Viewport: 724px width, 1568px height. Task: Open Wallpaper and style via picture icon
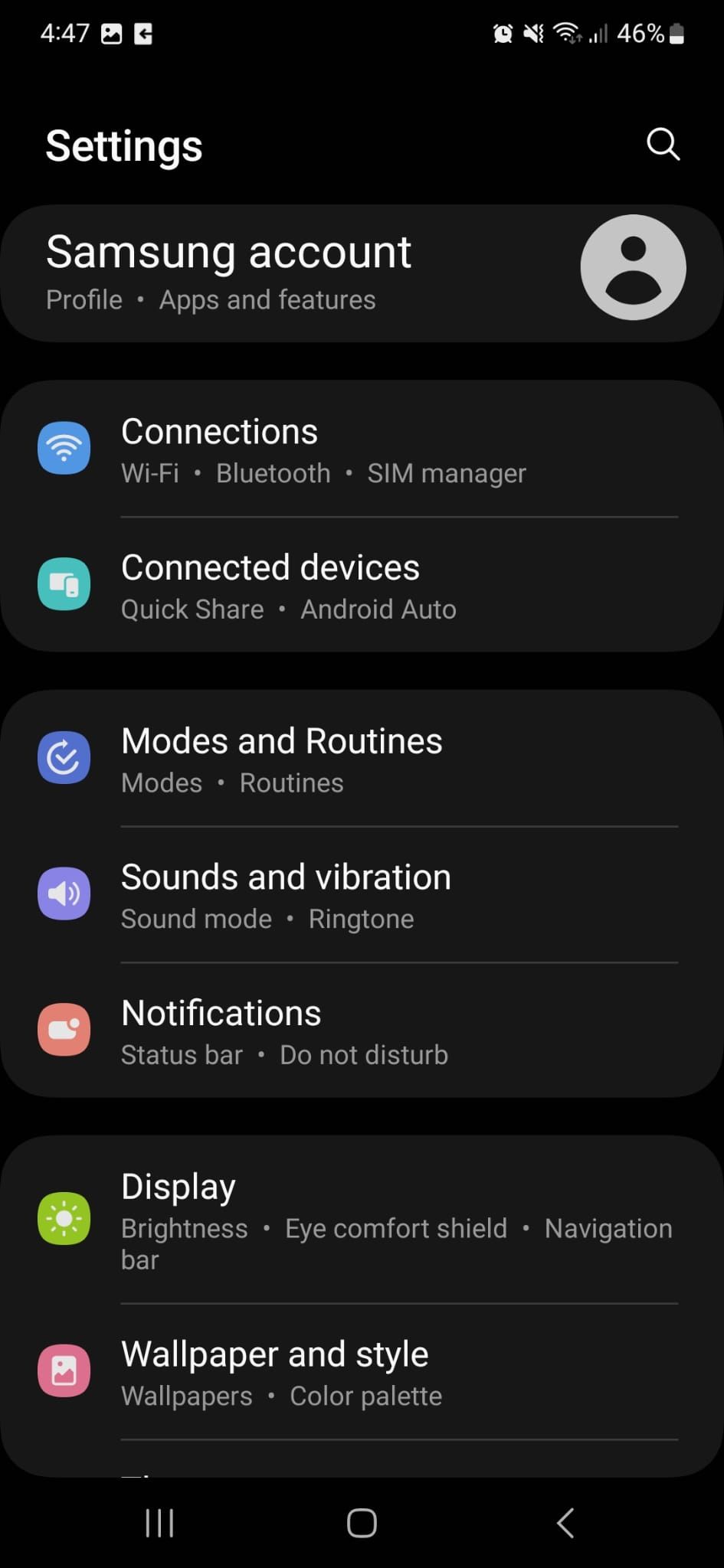(x=64, y=1370)
